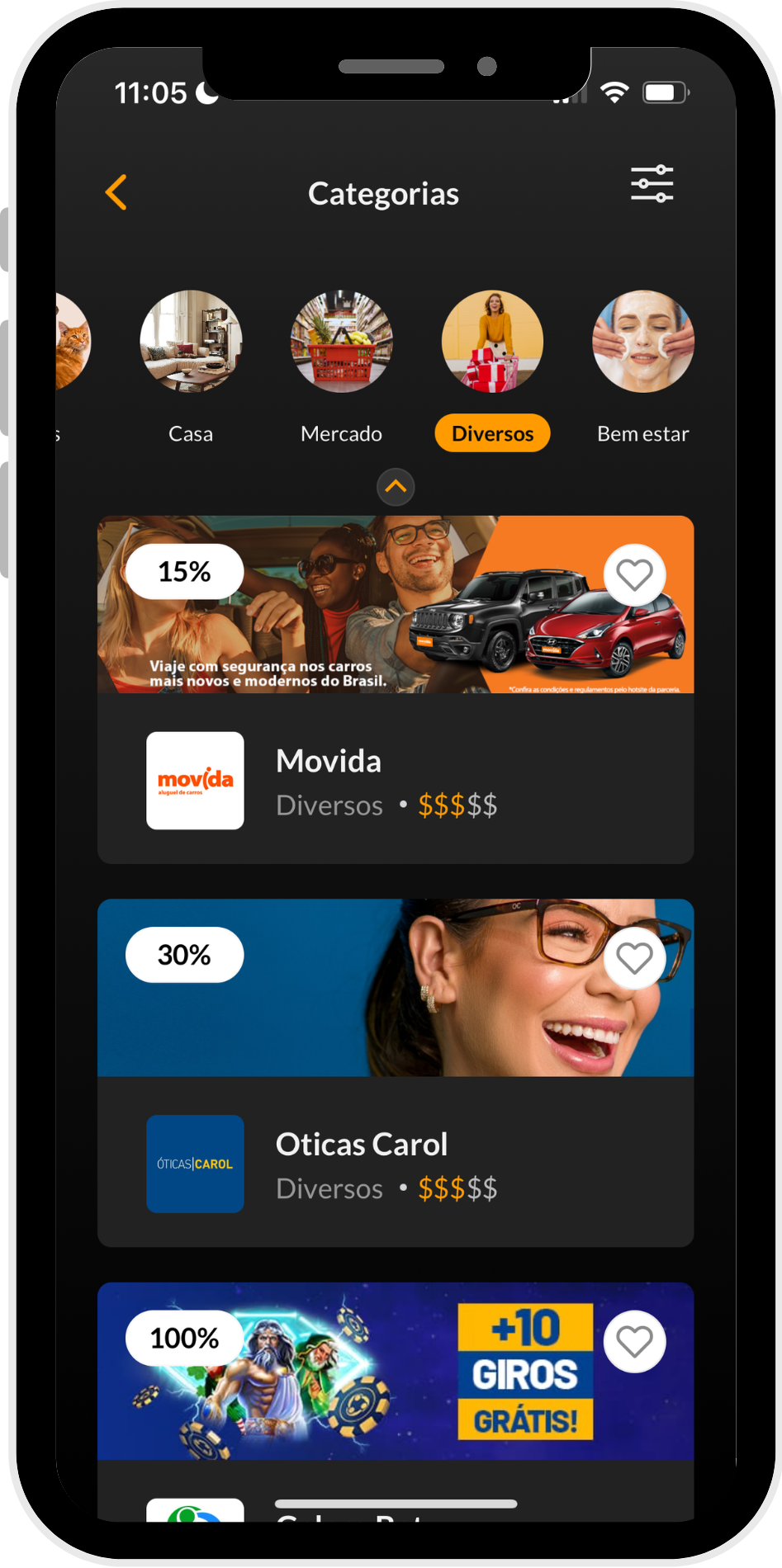
Task: Collapse the categories with the up chevron
Action: click(x=396, y=487)
